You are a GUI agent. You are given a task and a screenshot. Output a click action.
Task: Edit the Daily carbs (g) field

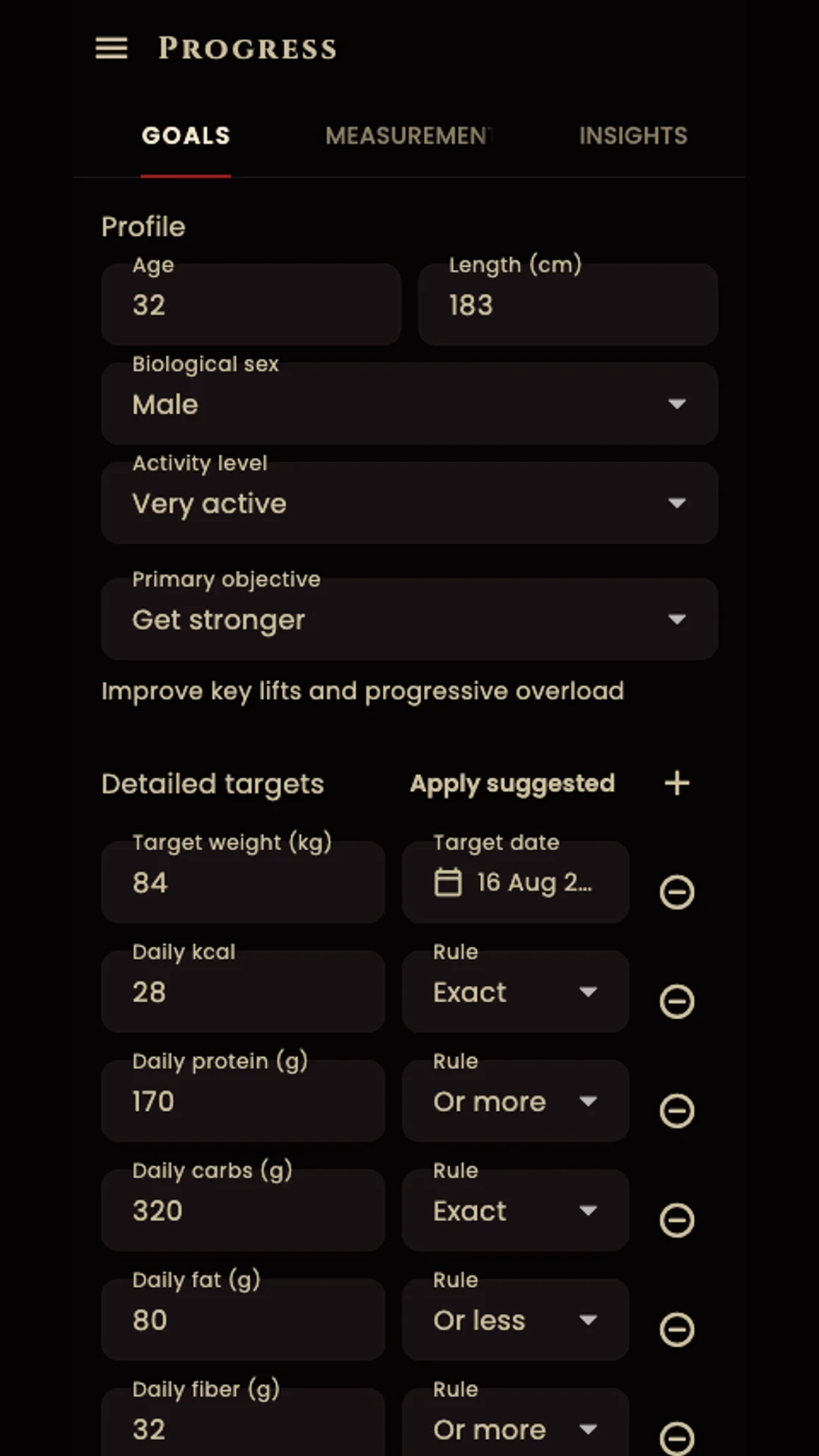(243, 1210)
